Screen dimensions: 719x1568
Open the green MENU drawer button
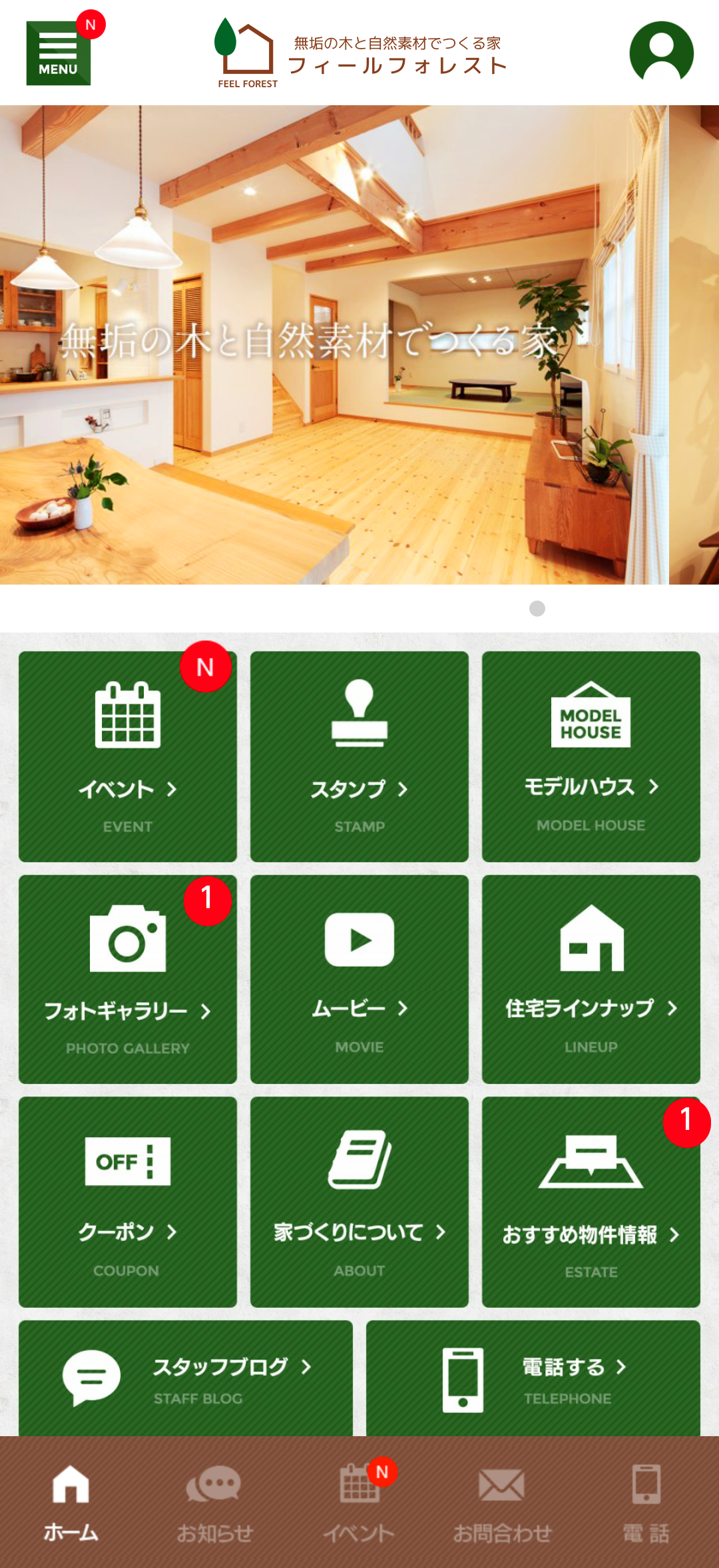(59, 53)
